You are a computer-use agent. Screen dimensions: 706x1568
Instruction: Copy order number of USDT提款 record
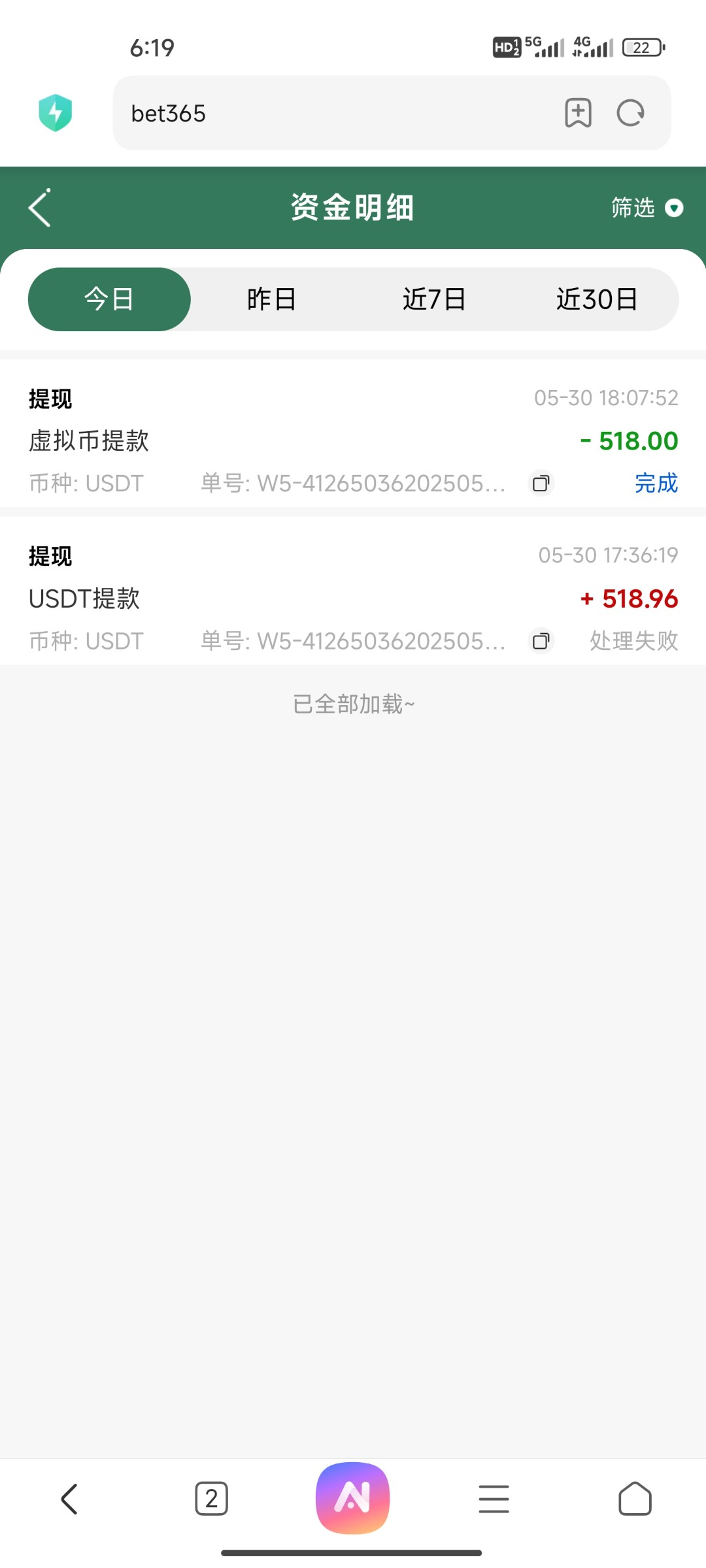(x=541, y=641)
